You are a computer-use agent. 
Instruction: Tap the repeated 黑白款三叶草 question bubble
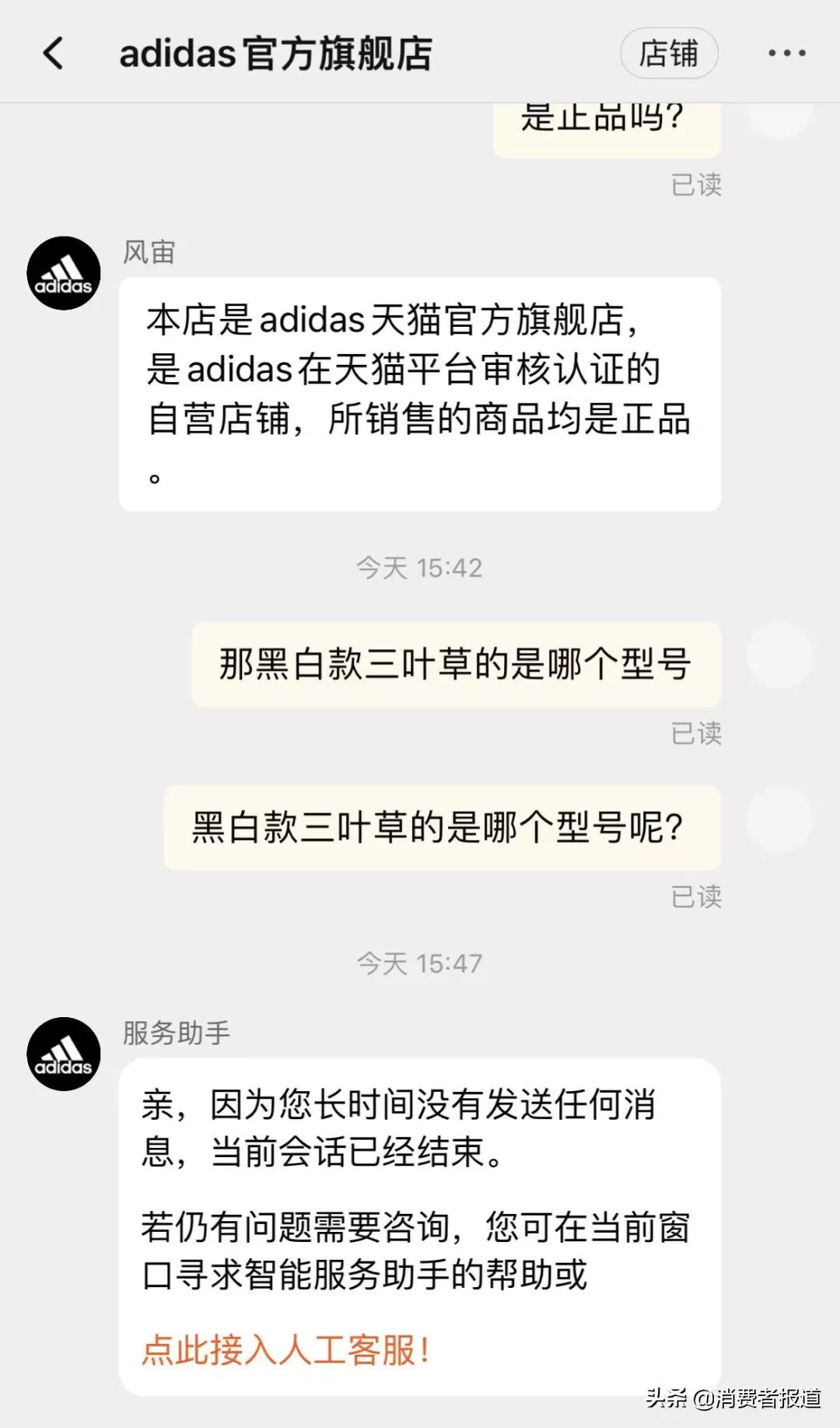[443, 827]
